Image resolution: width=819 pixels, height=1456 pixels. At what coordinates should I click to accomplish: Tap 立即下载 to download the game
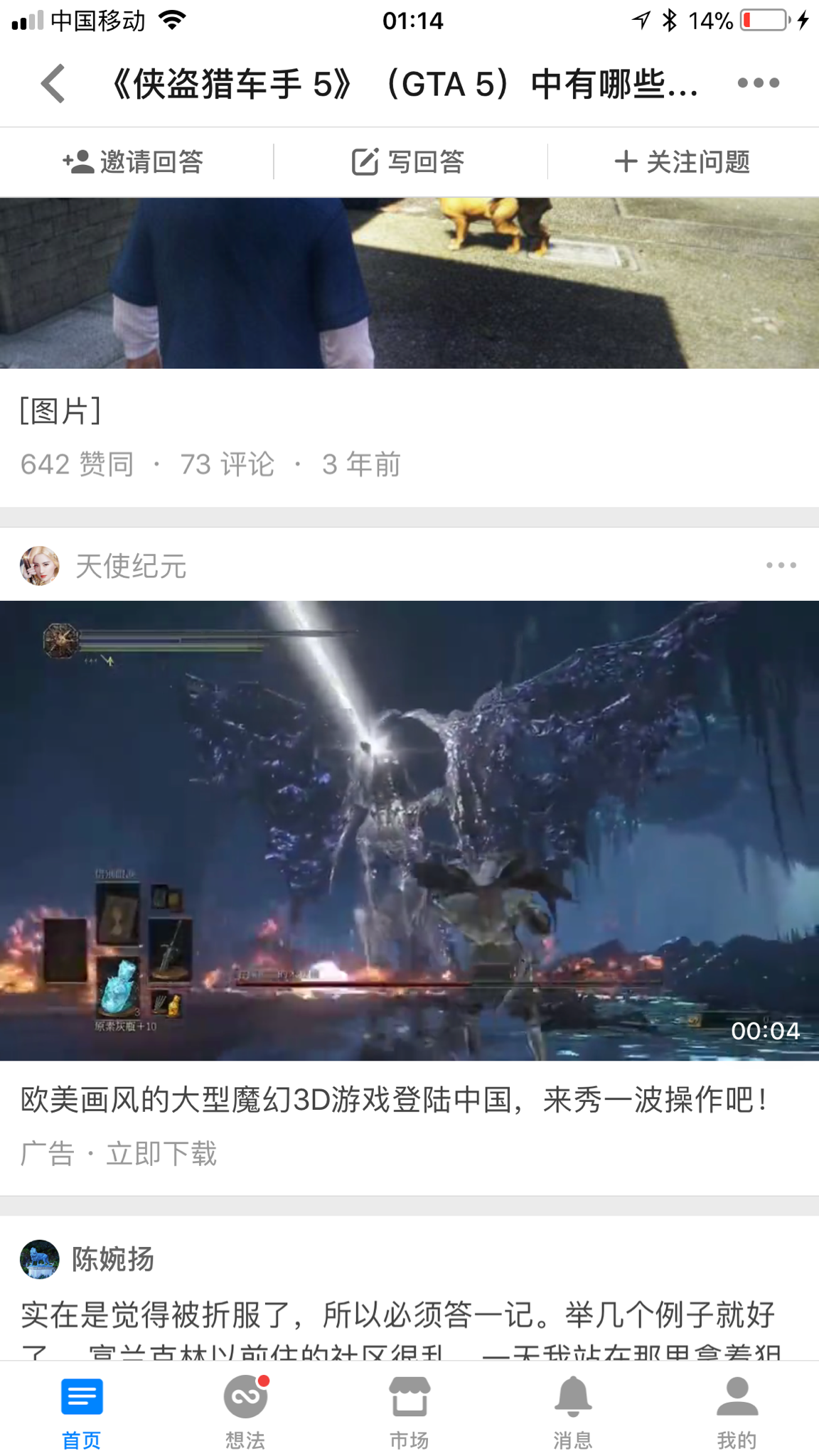pyautogui.click(x=162, y=1153)
